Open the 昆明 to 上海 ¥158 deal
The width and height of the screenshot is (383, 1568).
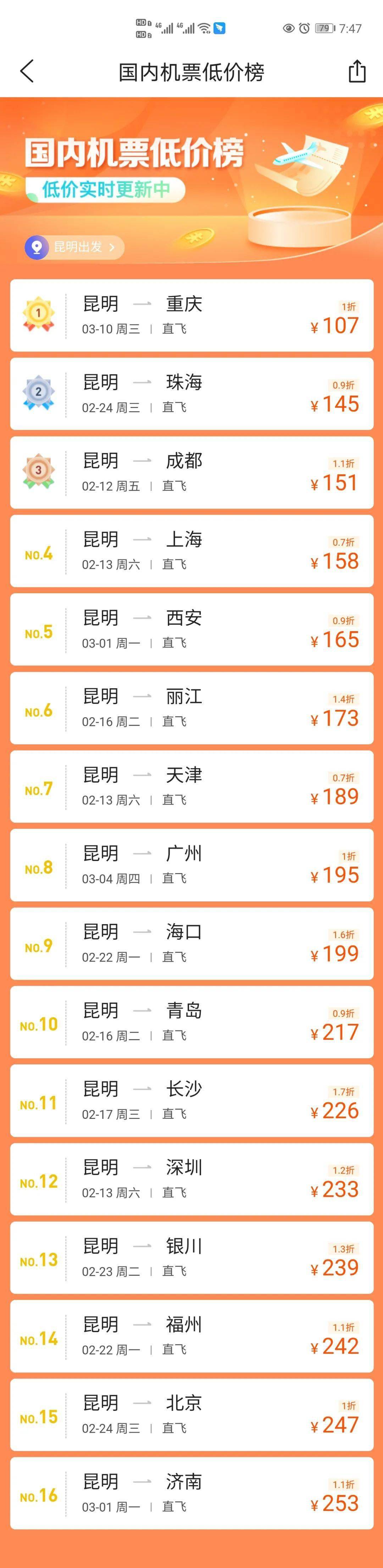pyautogui.click(x=191, y=551)
